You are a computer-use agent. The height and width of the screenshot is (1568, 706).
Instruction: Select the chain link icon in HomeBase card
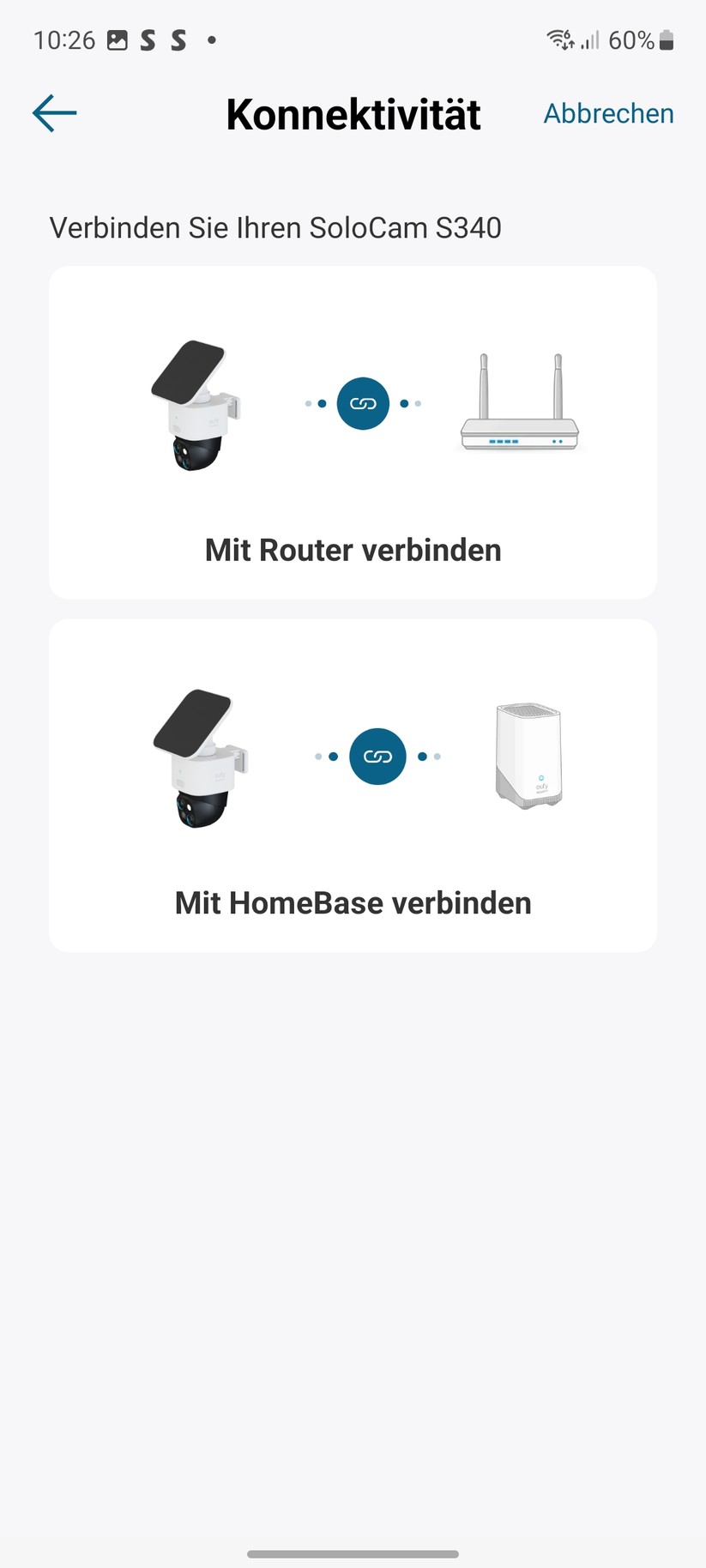click(x=377, y=756)
